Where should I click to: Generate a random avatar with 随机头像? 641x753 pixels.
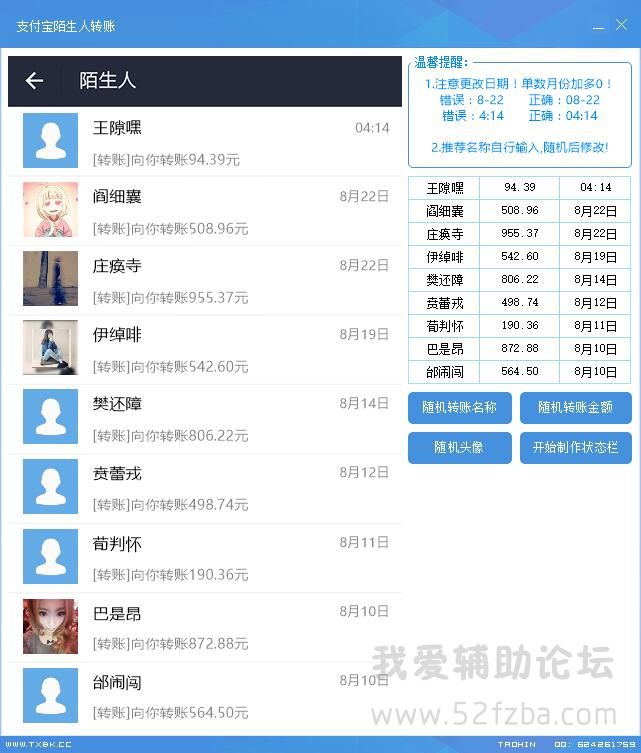[459, 447]
